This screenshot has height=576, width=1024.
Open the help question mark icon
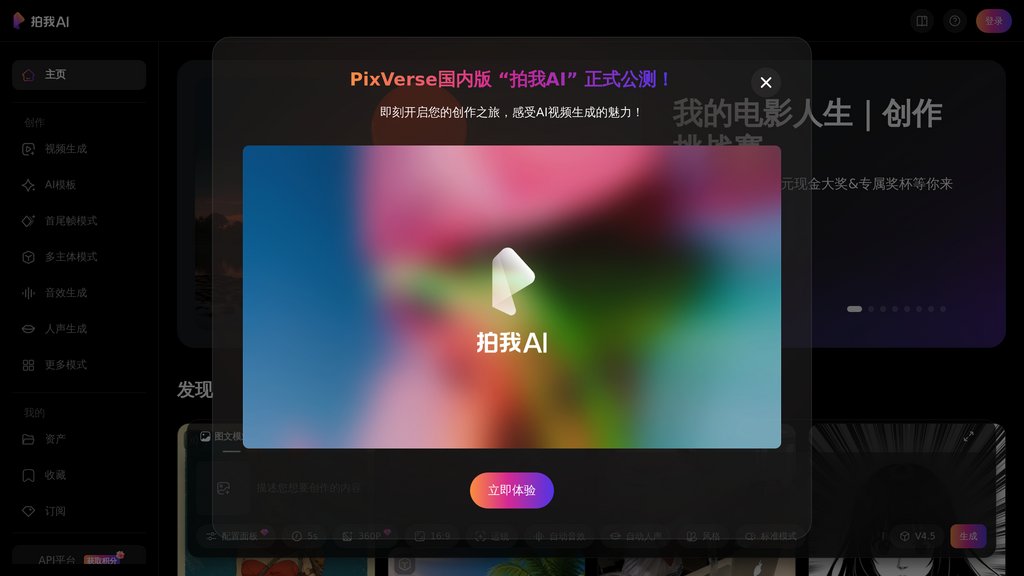pos(955,21)
